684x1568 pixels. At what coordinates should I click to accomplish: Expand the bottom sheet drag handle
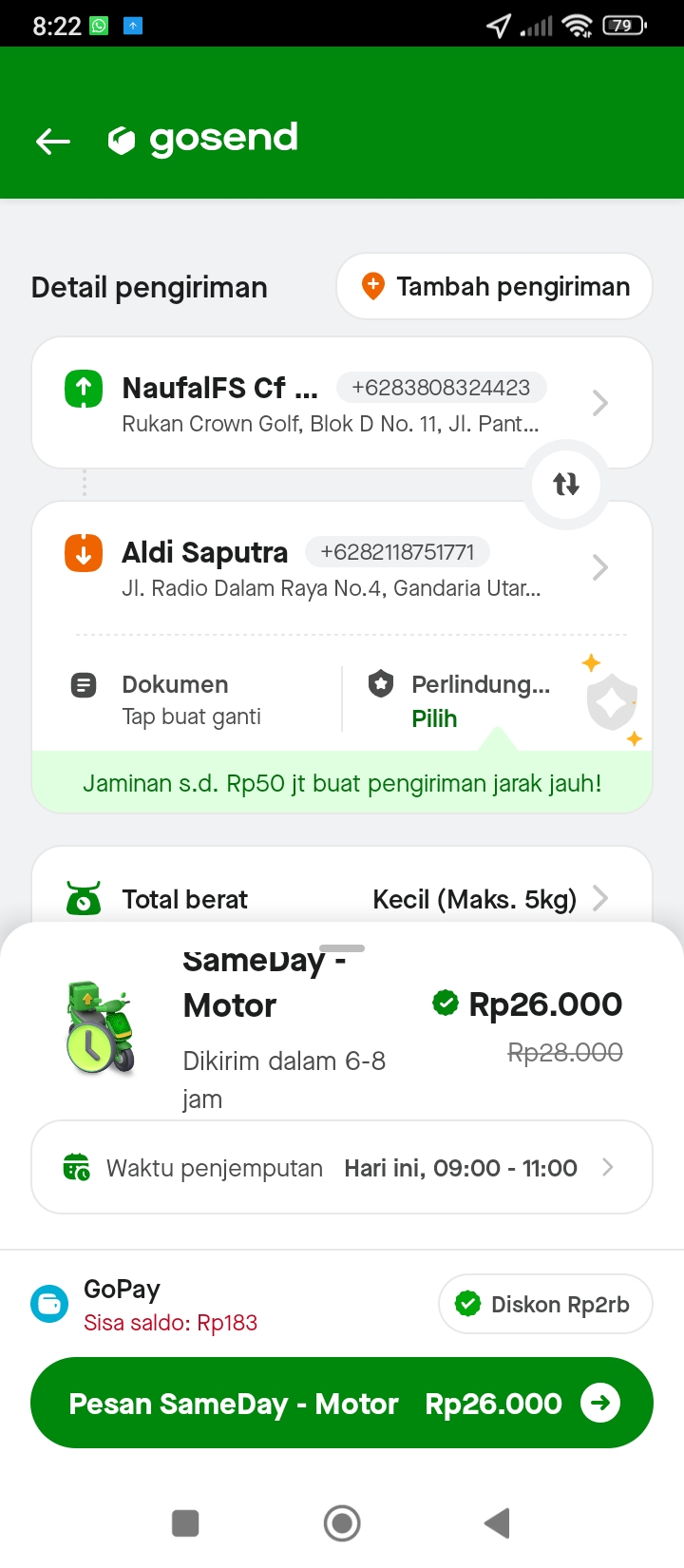342,948
